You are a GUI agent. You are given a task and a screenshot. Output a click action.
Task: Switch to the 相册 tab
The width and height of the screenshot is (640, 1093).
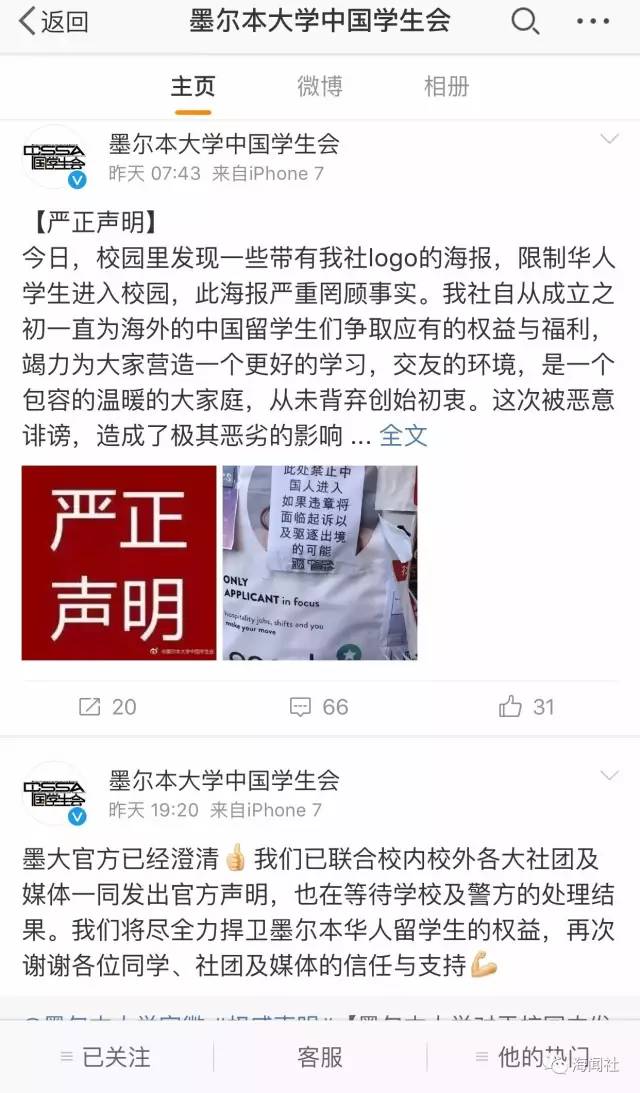point(446,86)
